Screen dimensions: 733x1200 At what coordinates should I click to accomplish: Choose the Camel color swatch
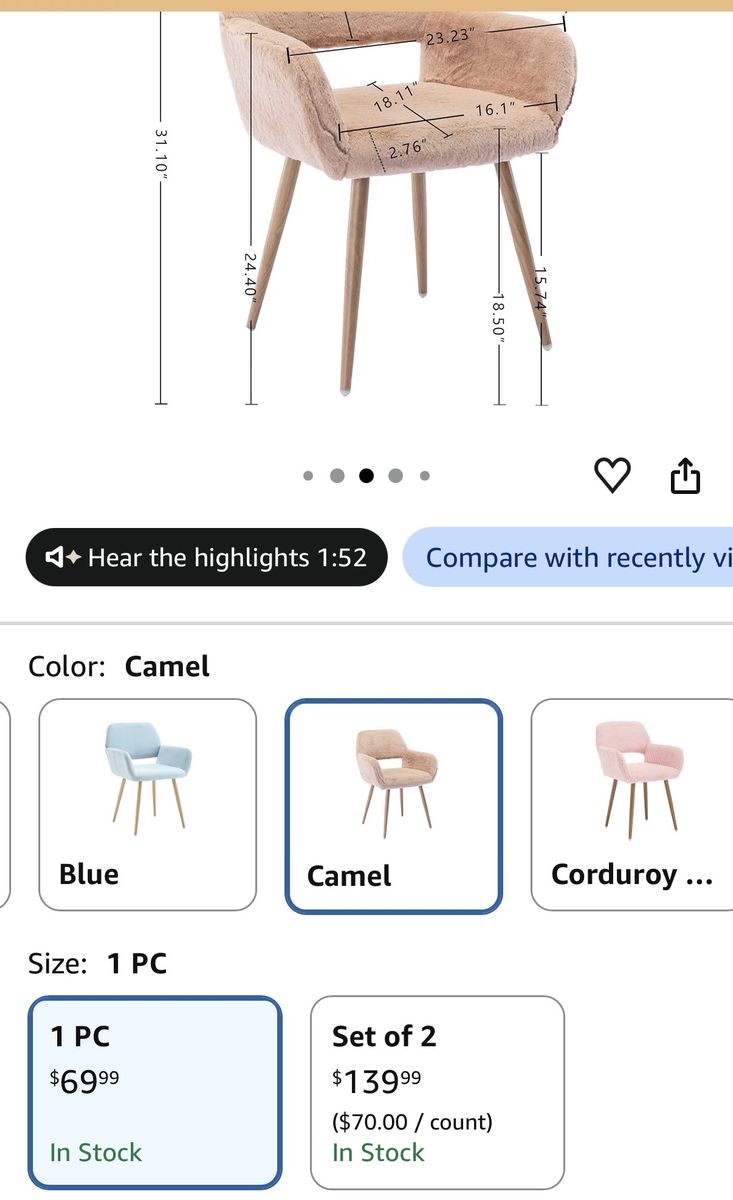[x=394, y=806]
